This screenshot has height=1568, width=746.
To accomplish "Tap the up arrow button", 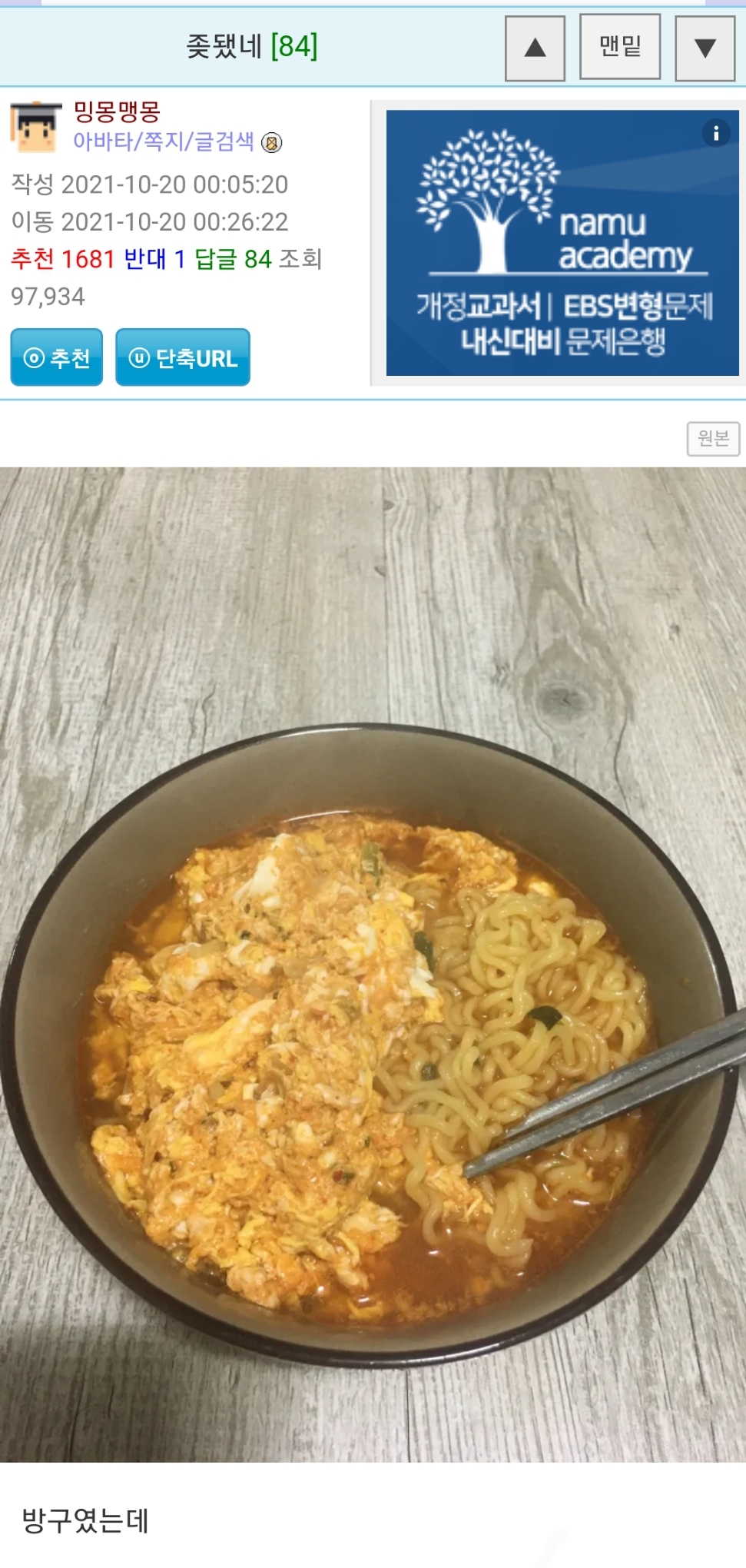I will (x=535, y=48).
